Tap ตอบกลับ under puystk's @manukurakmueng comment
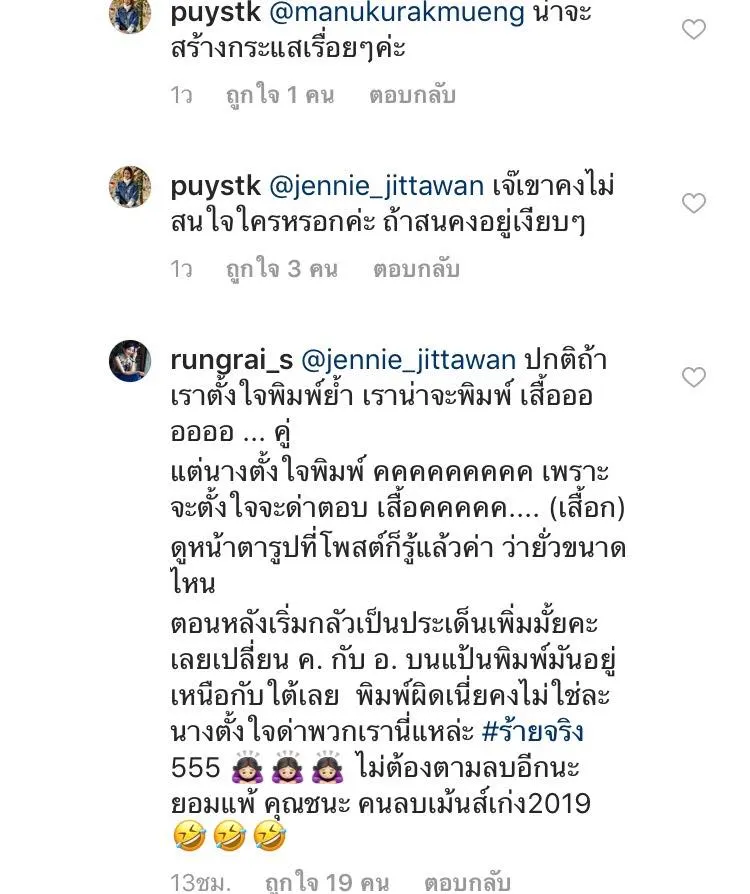Viewport: 750px width, 894px height. 412,96
